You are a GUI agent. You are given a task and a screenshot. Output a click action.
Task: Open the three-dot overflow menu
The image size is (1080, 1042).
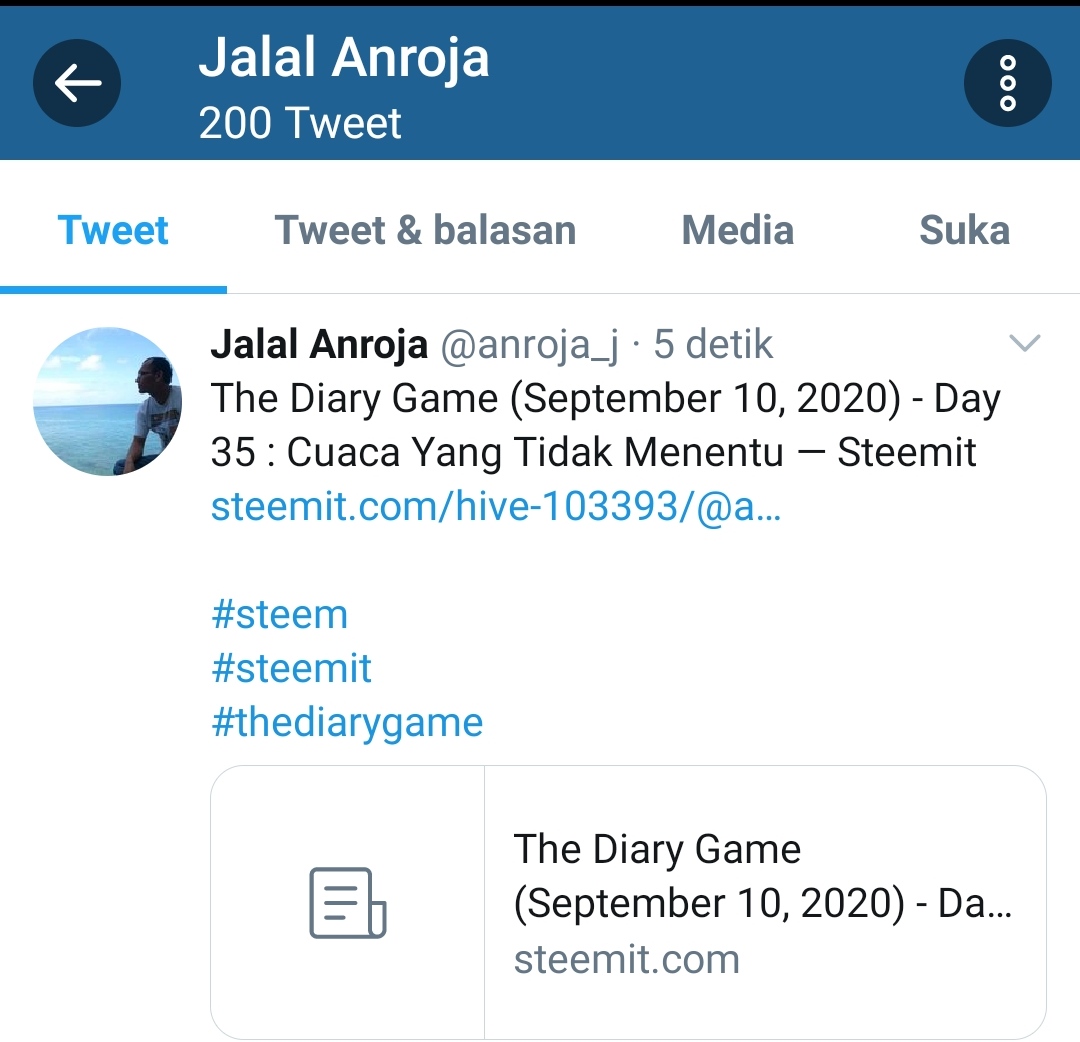1007,83
